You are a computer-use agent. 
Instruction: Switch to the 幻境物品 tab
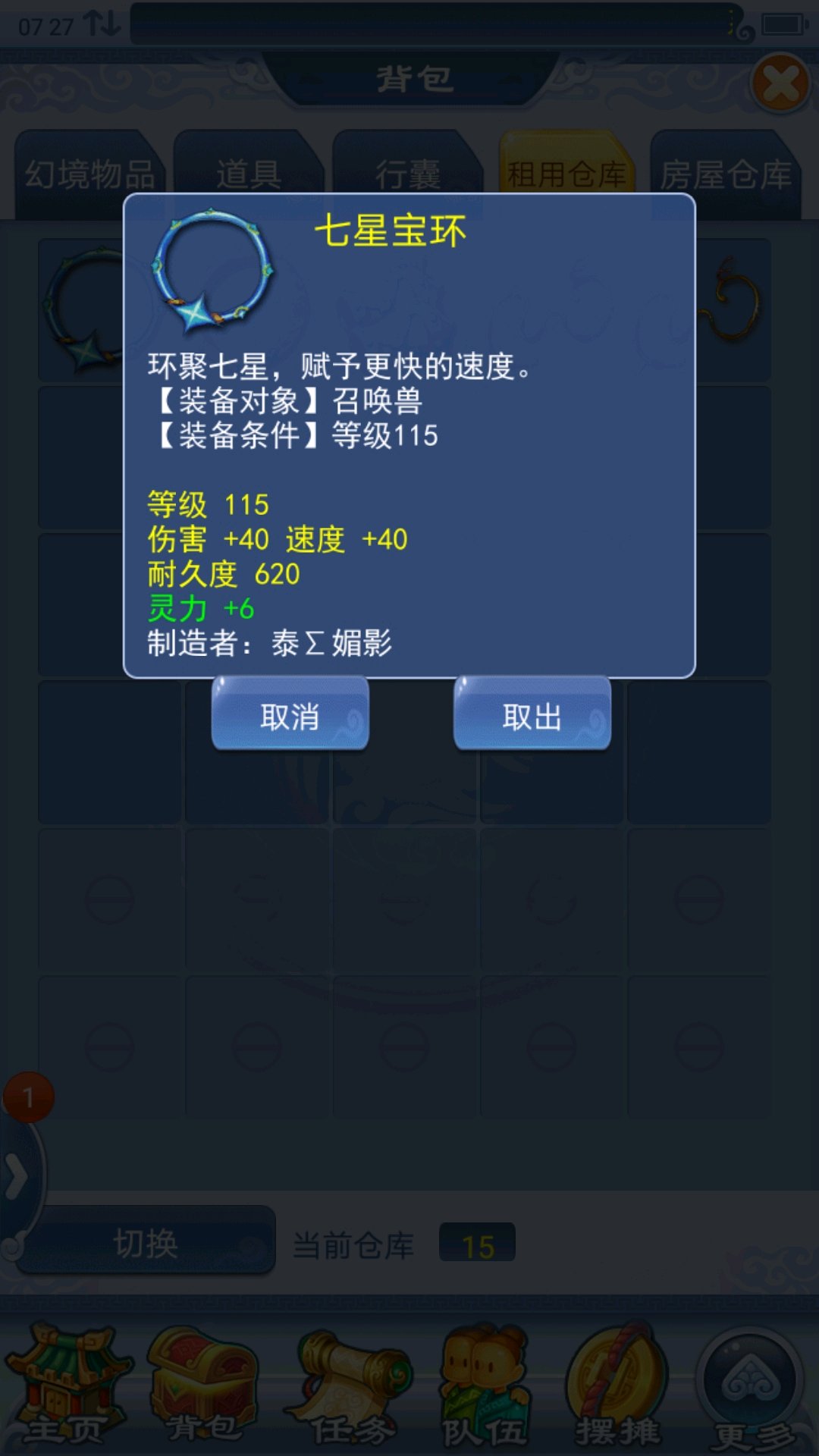click(89, 174)
